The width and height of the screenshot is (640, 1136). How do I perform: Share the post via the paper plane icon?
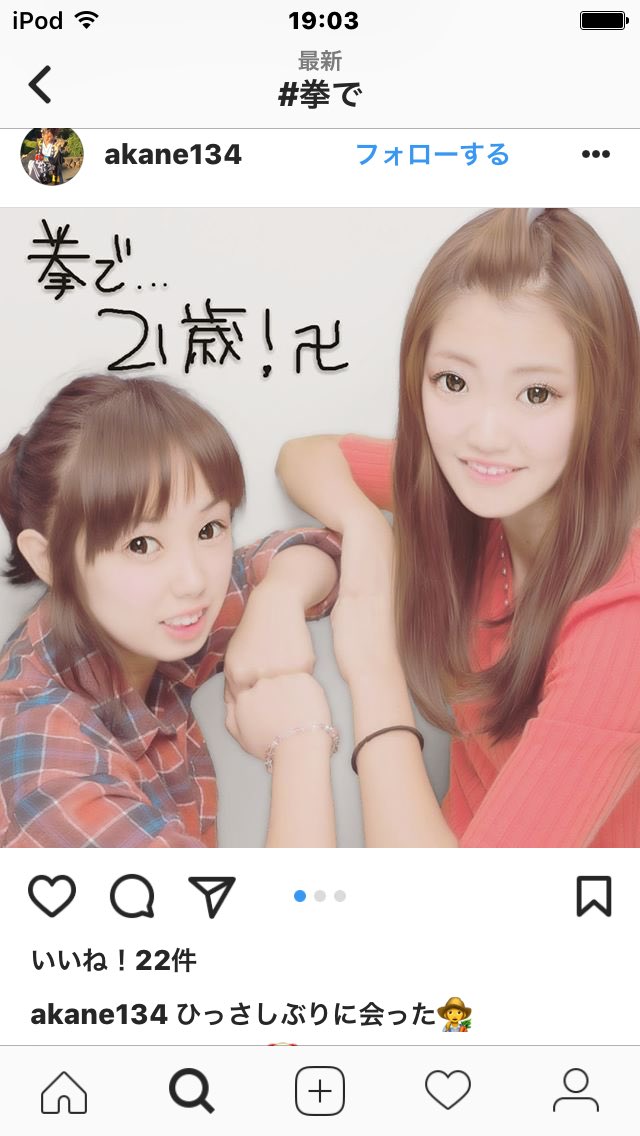pyautogui.click(x=211, y=896)
